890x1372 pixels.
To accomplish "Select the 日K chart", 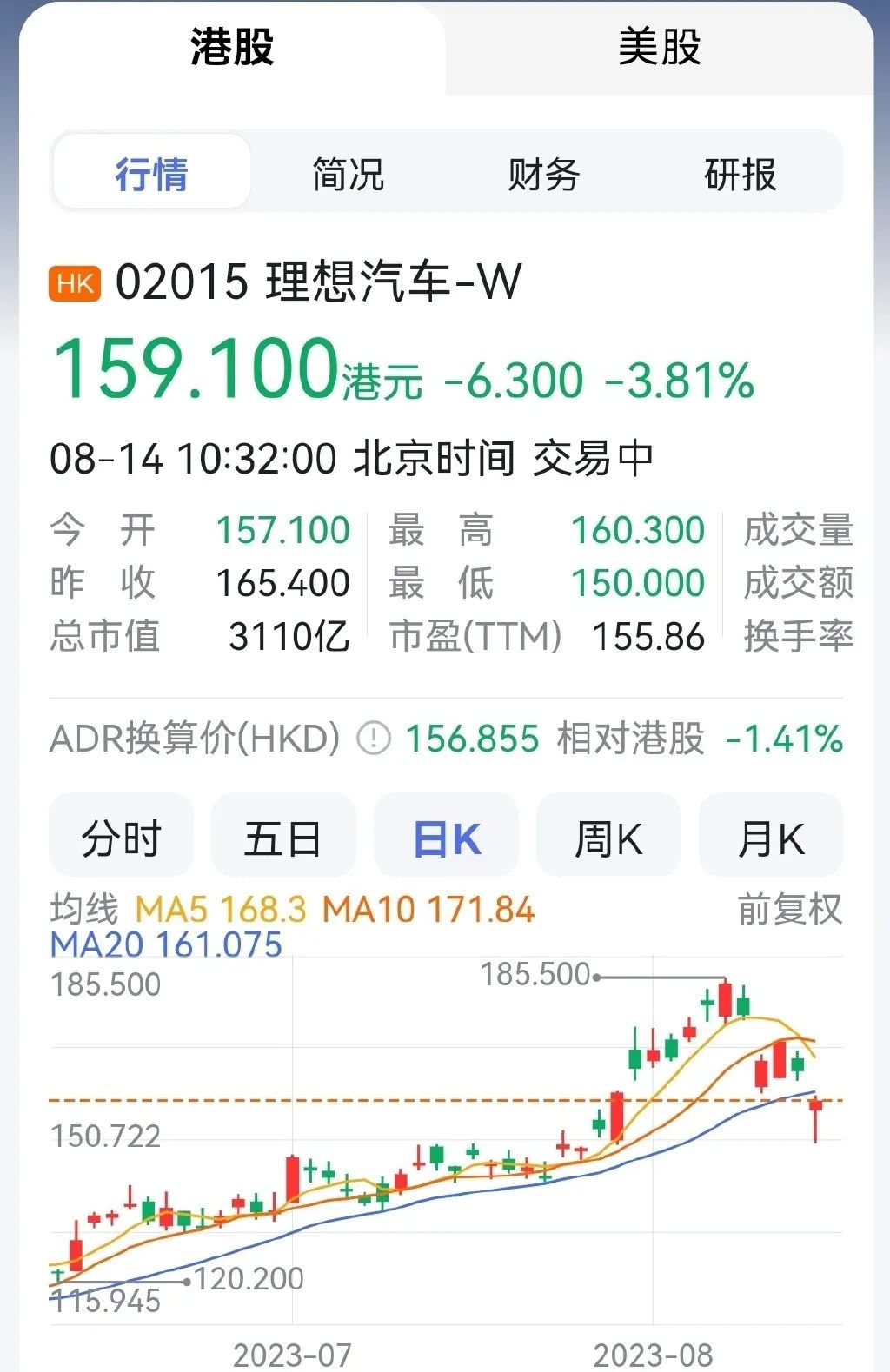I will click(446, 838).
